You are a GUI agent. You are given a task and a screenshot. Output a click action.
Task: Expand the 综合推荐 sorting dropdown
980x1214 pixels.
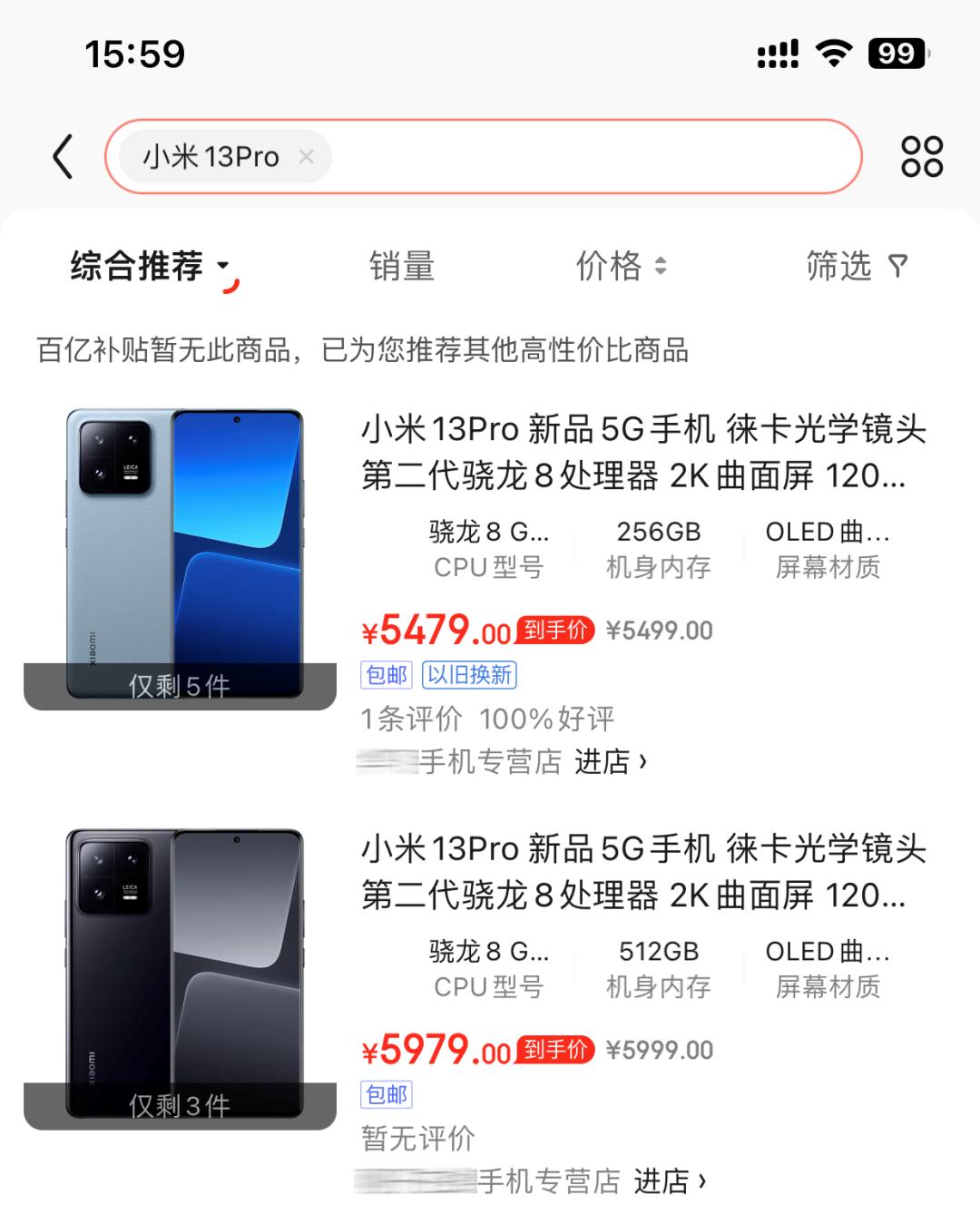145,266
